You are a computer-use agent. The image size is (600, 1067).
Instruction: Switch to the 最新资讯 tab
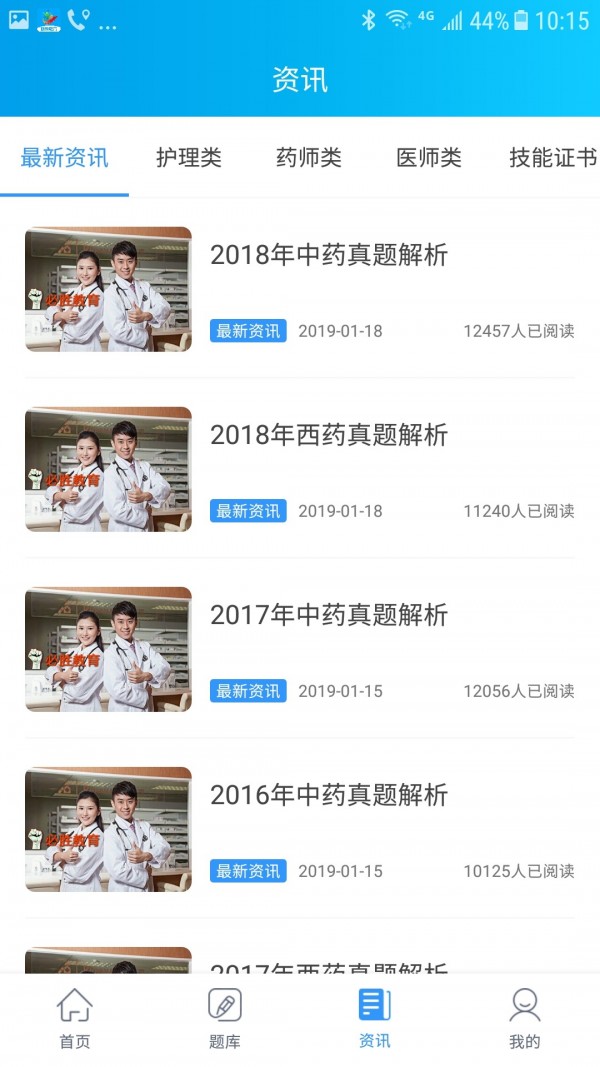(64, 158)
